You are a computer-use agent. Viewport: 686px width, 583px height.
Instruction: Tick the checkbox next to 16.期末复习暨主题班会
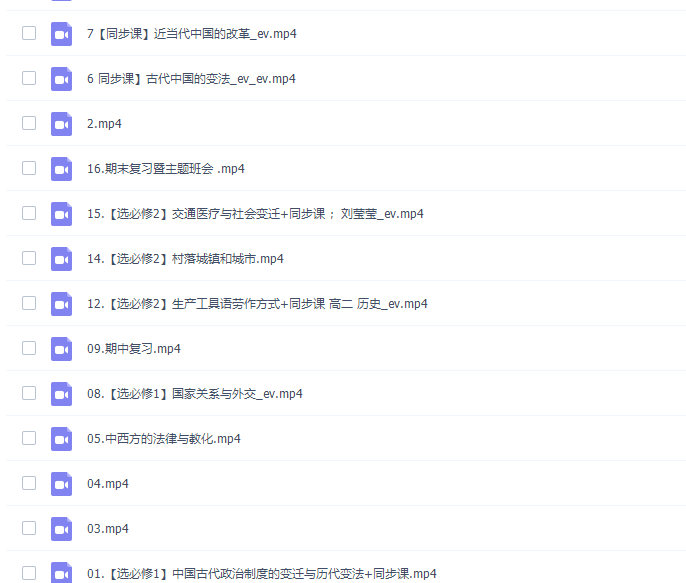tap(29, 168)
